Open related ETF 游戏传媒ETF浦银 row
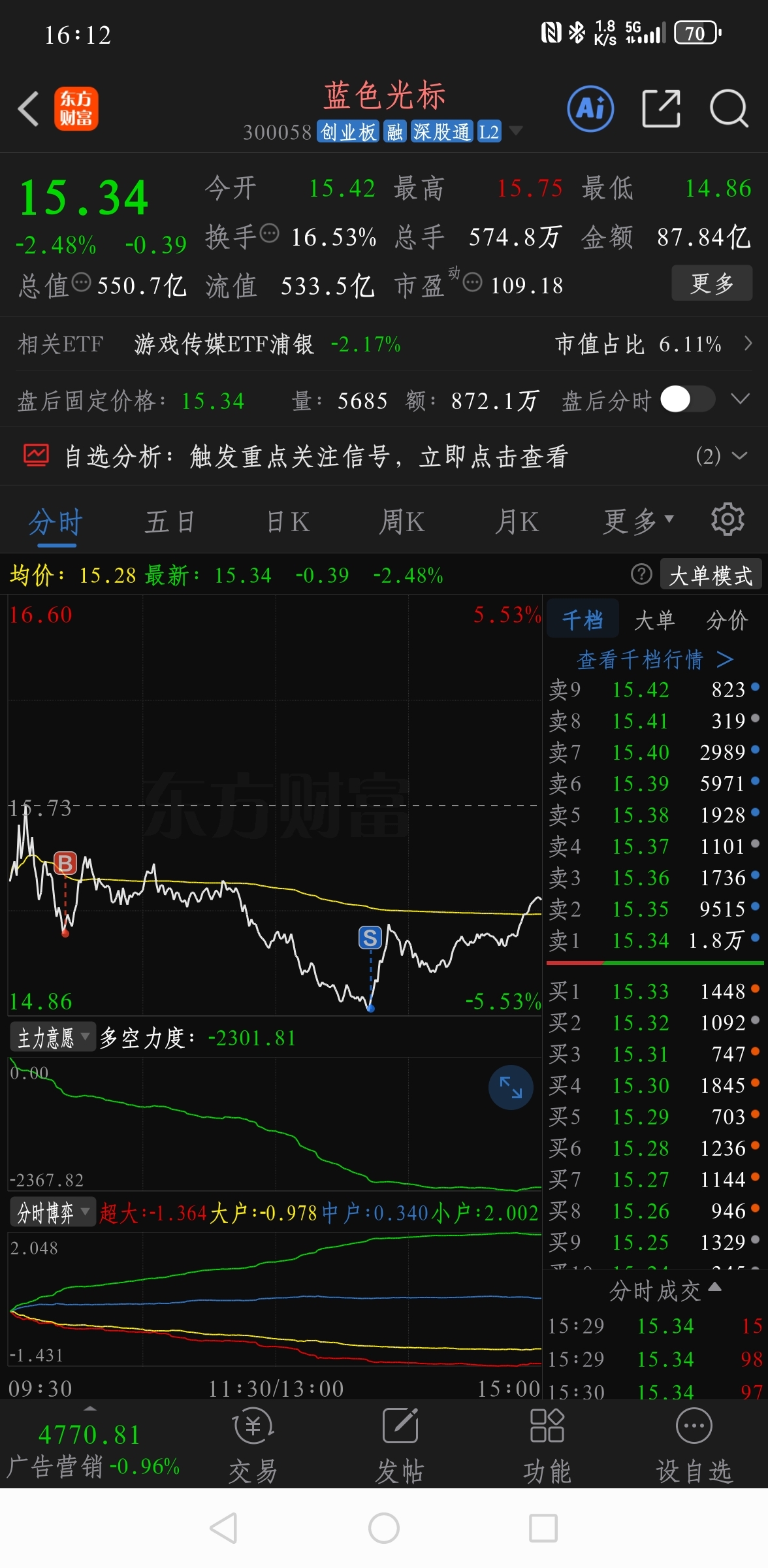This screenshot has width=768, height=1568. pyautogui.click(x=384, y=344)
